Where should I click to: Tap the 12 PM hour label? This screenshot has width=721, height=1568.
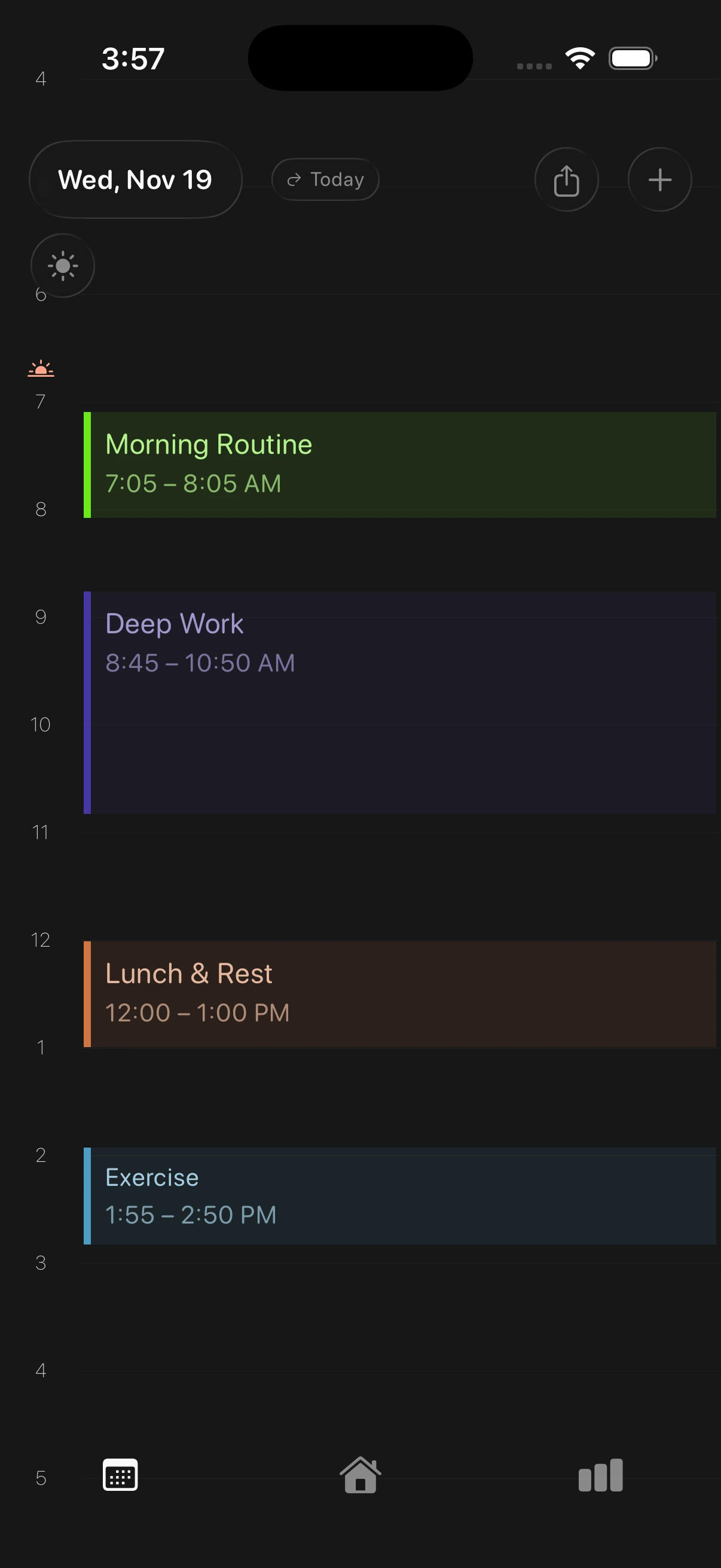(41, 939)
